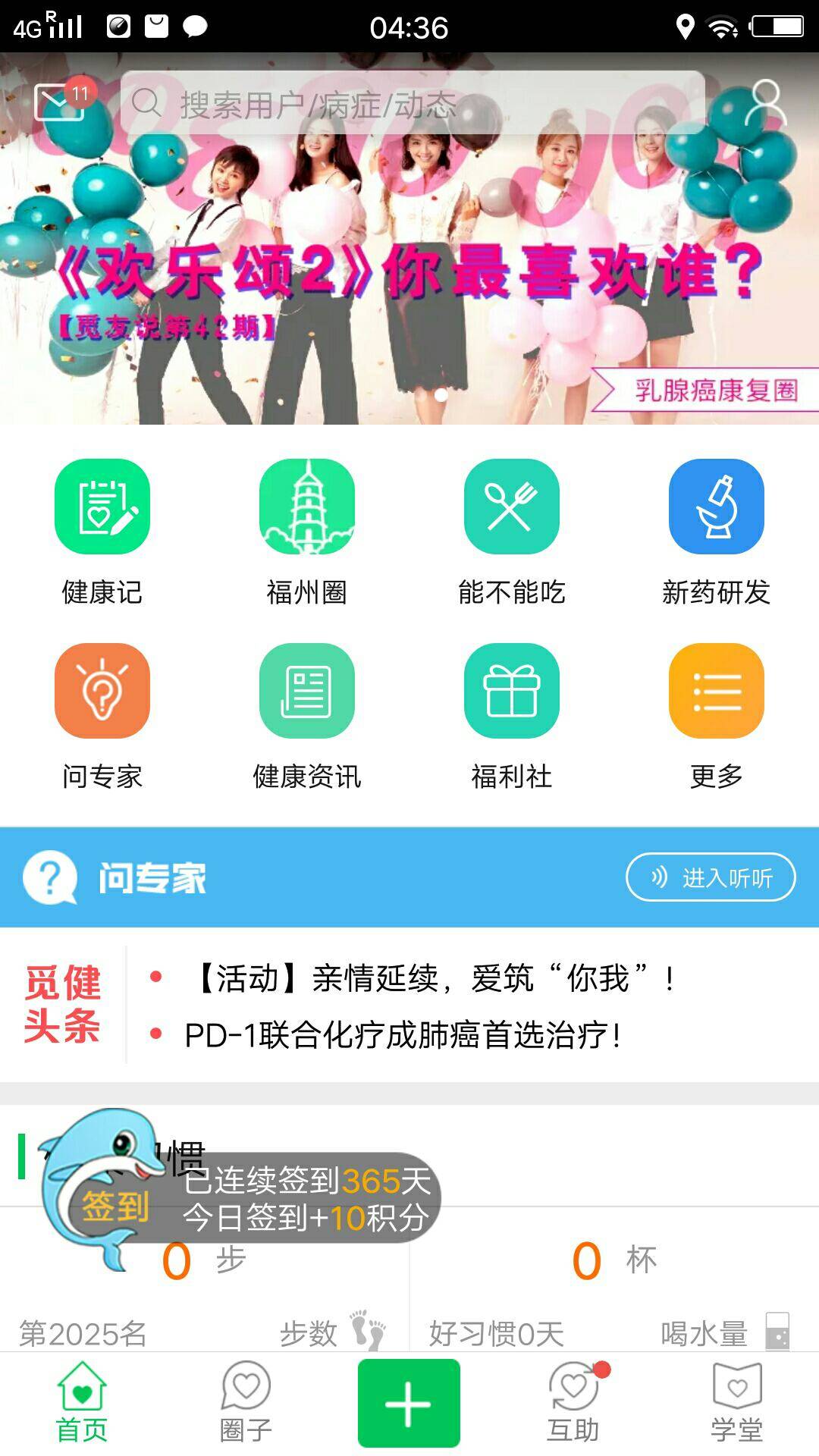Switch to the 互助 tab

tap(574, 1403)
